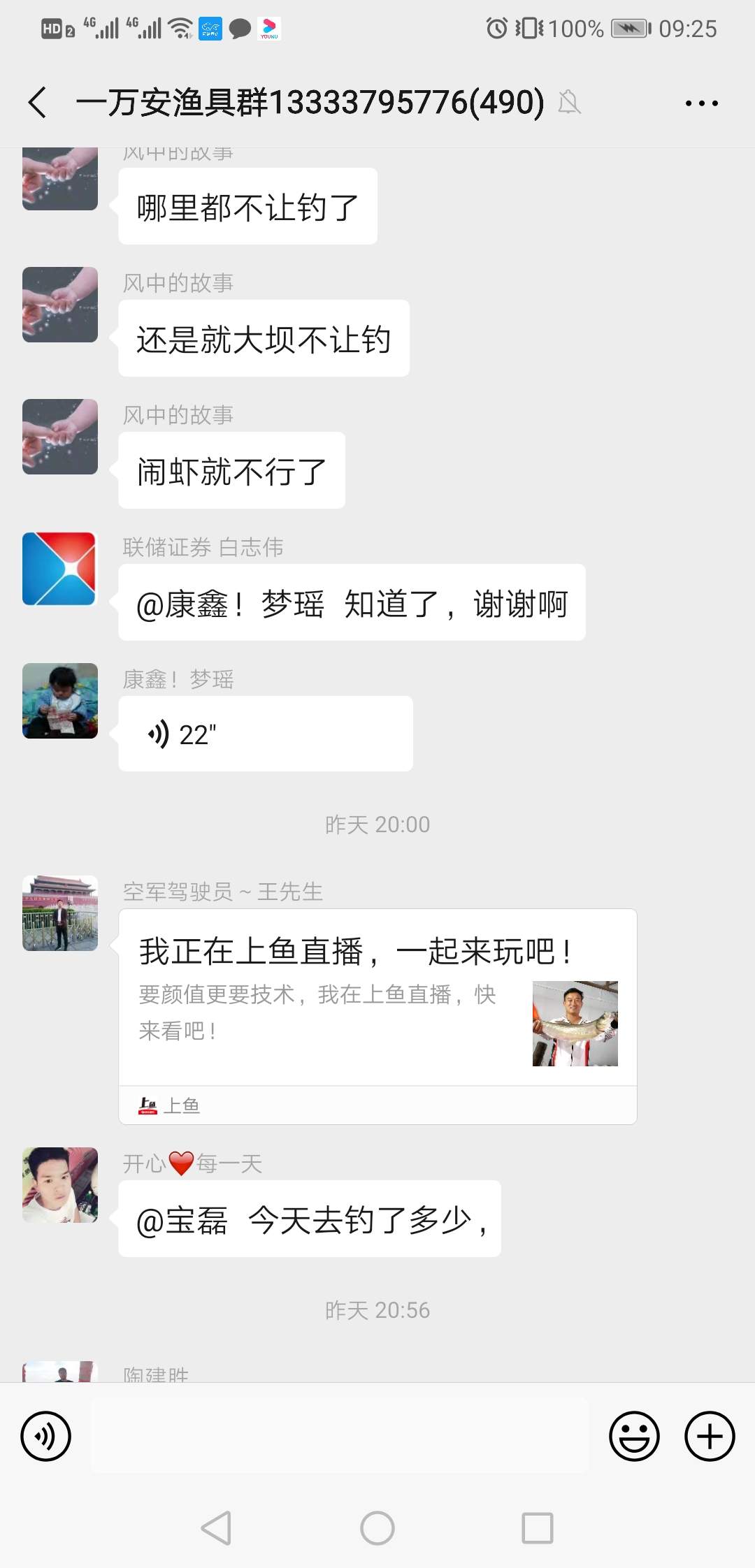Focus the message text field
Viewport: 755px width, 1568px height.
339,1437
